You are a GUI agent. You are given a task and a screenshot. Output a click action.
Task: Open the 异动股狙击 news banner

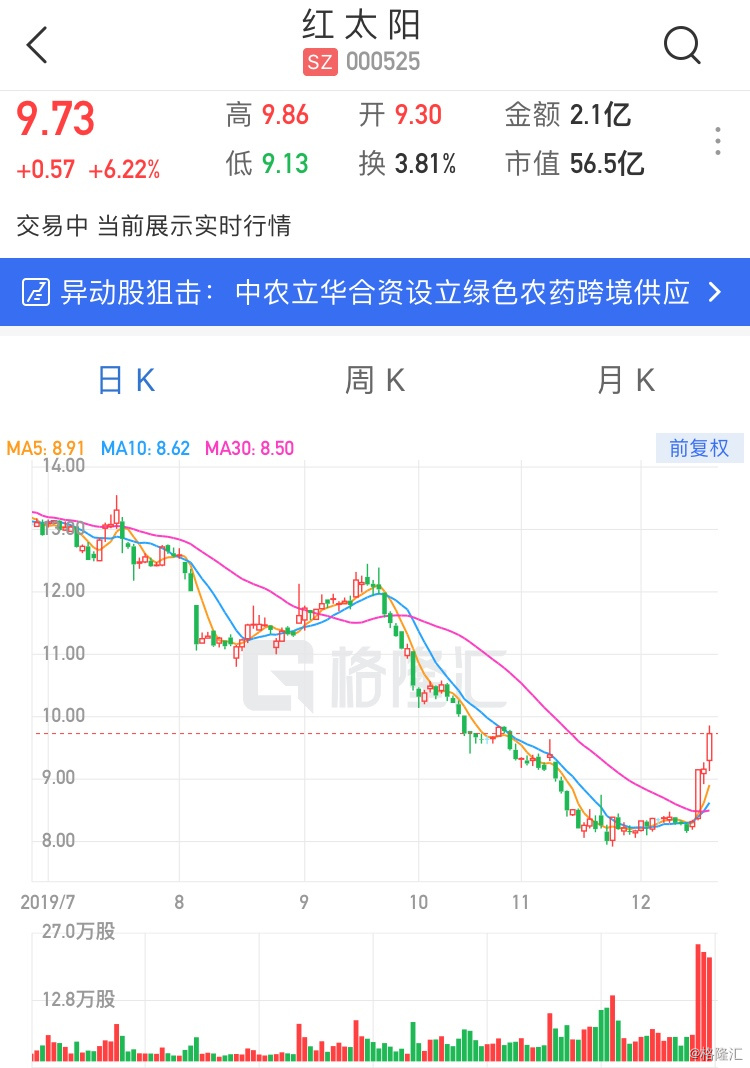(375, 292)
